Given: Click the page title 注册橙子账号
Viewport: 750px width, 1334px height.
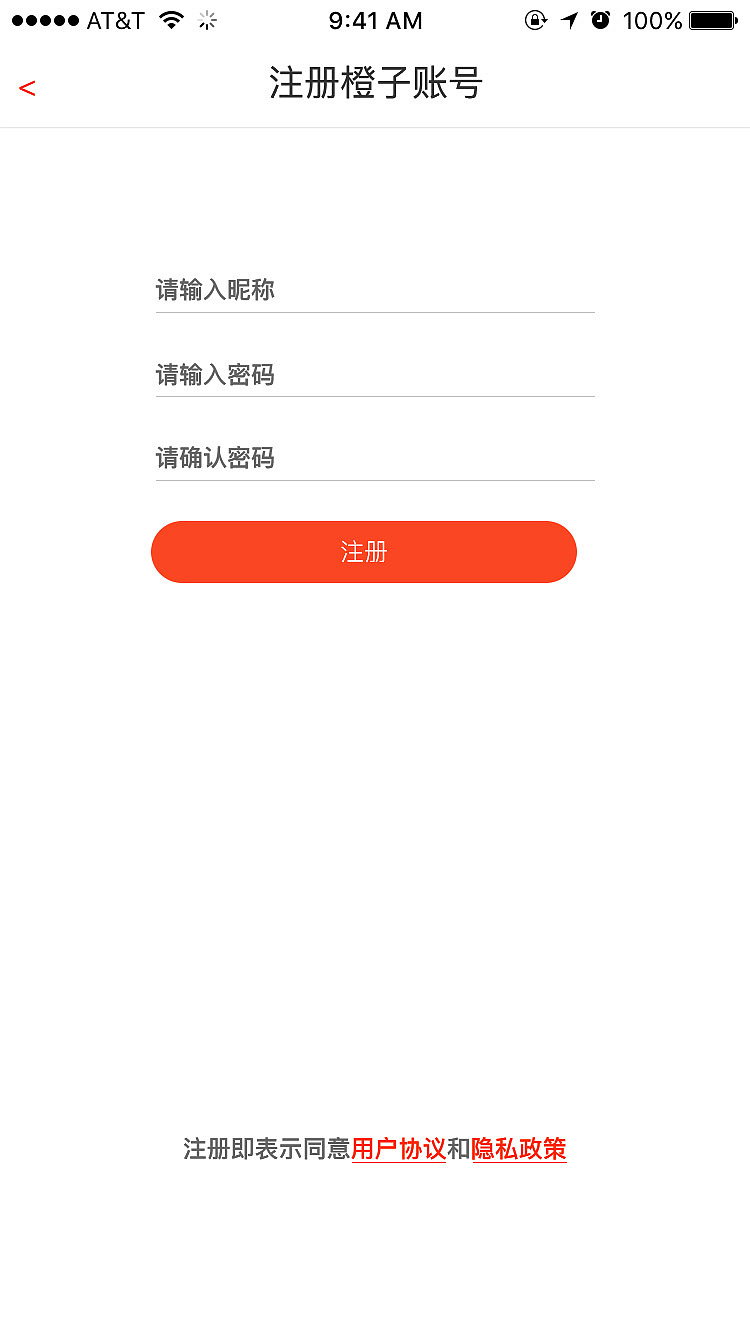Looking at the screenshot, I should click(375, 84).
